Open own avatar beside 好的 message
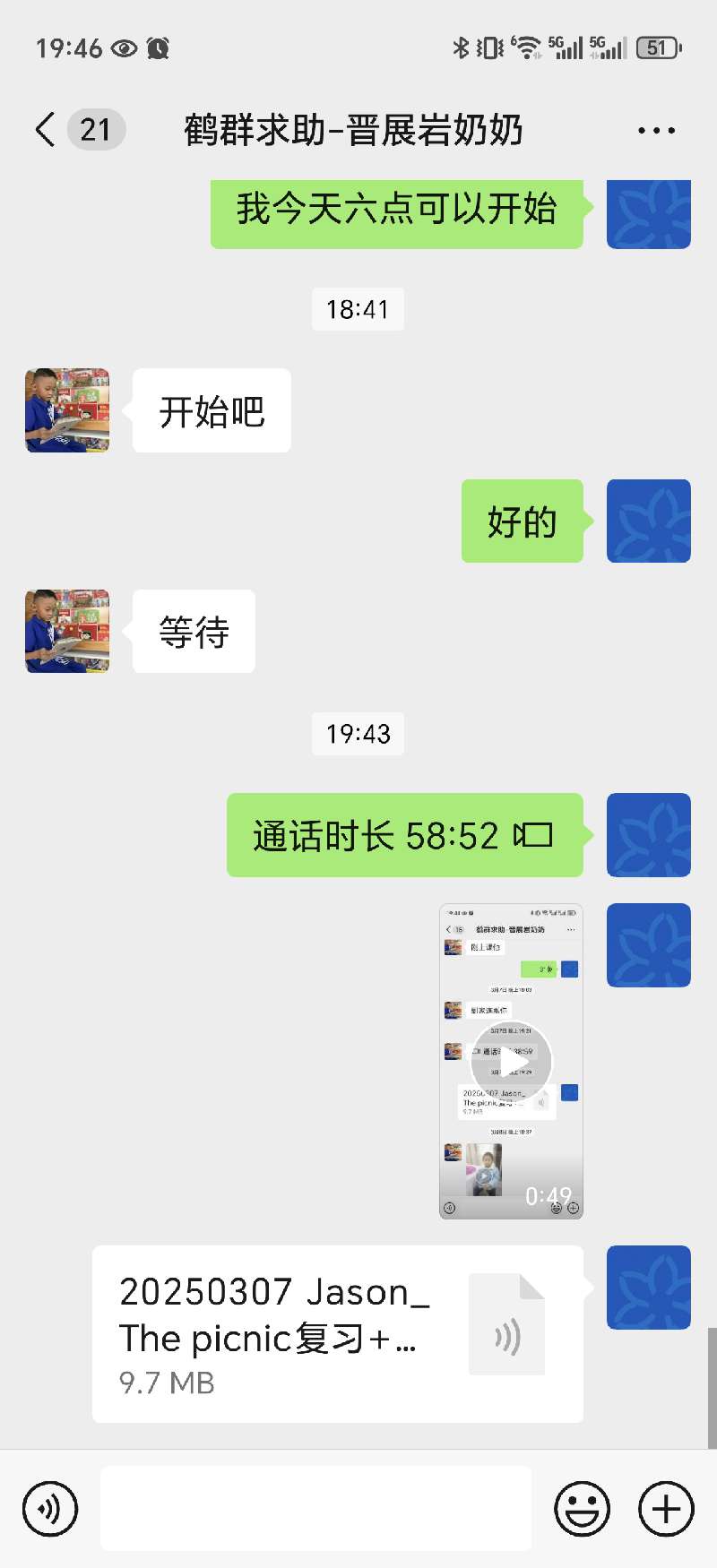 coord(648,521)
